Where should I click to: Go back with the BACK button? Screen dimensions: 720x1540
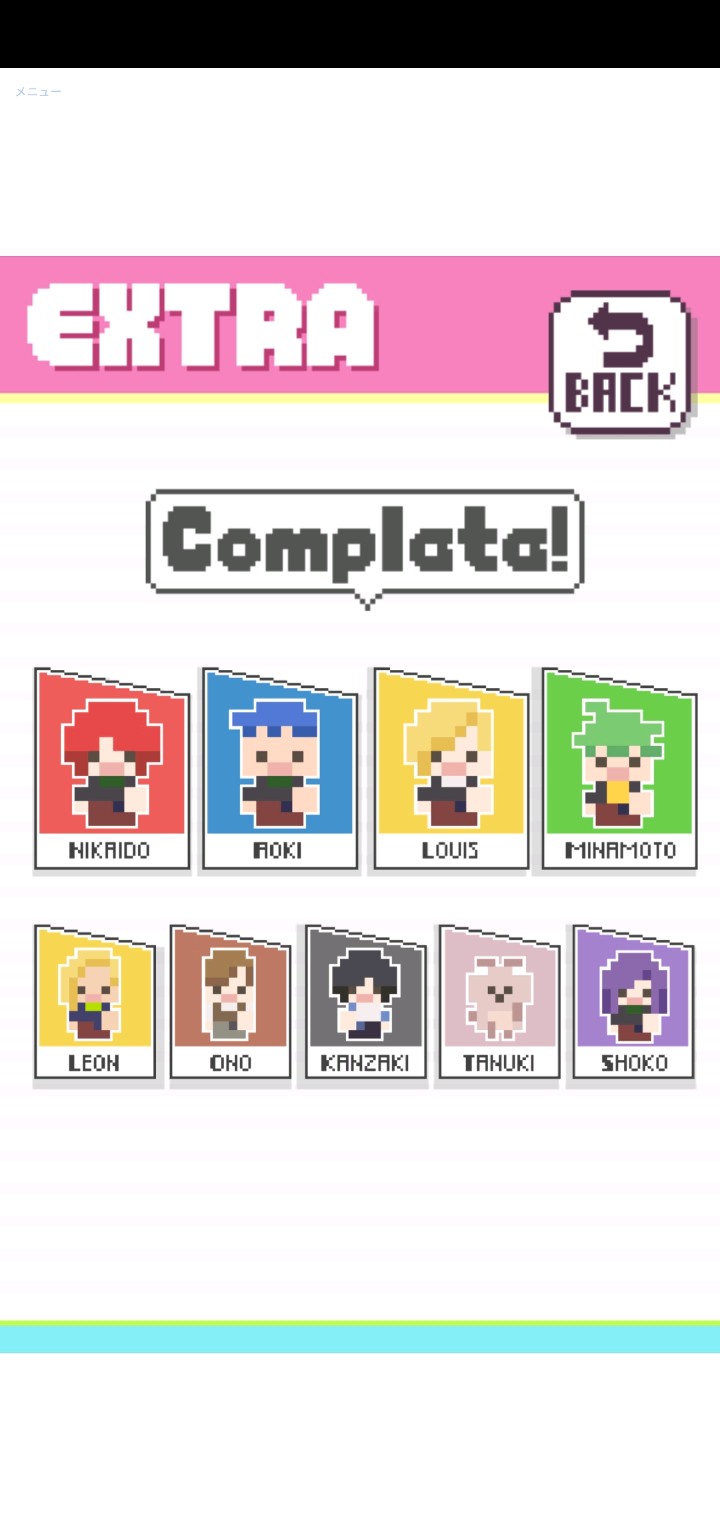(x=620, y=362)
